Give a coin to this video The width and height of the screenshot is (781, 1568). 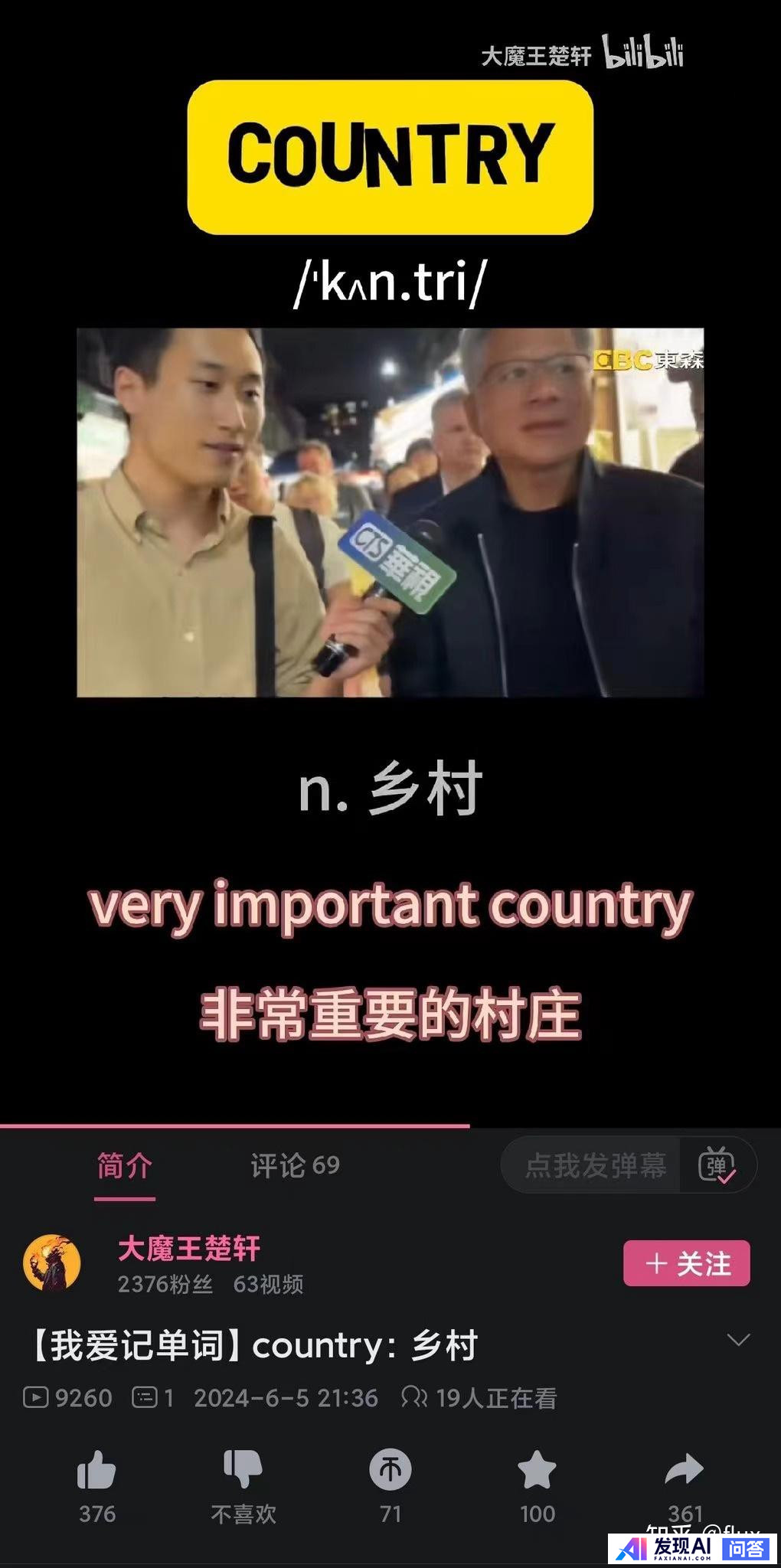[x=390, y=1471]
